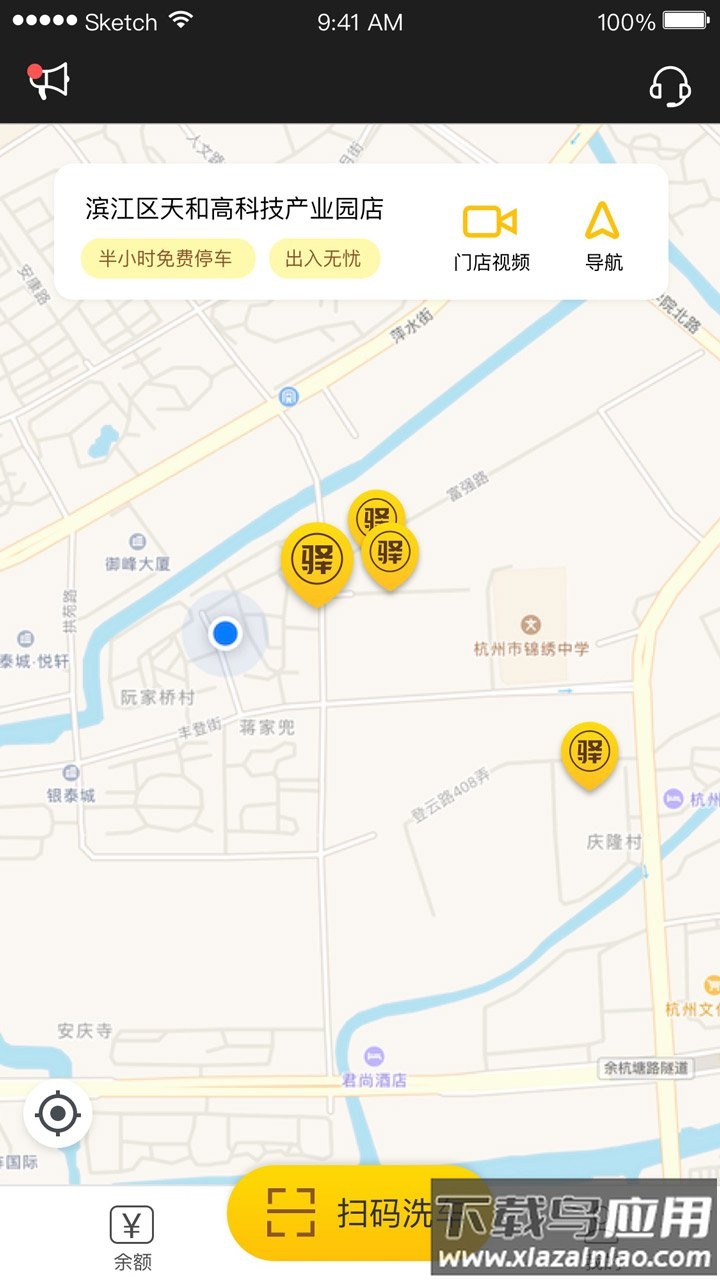This screenshot has height=1280, width=720.
Task: Select the 半小时免费停车 tag
Action: click(165, 258)
